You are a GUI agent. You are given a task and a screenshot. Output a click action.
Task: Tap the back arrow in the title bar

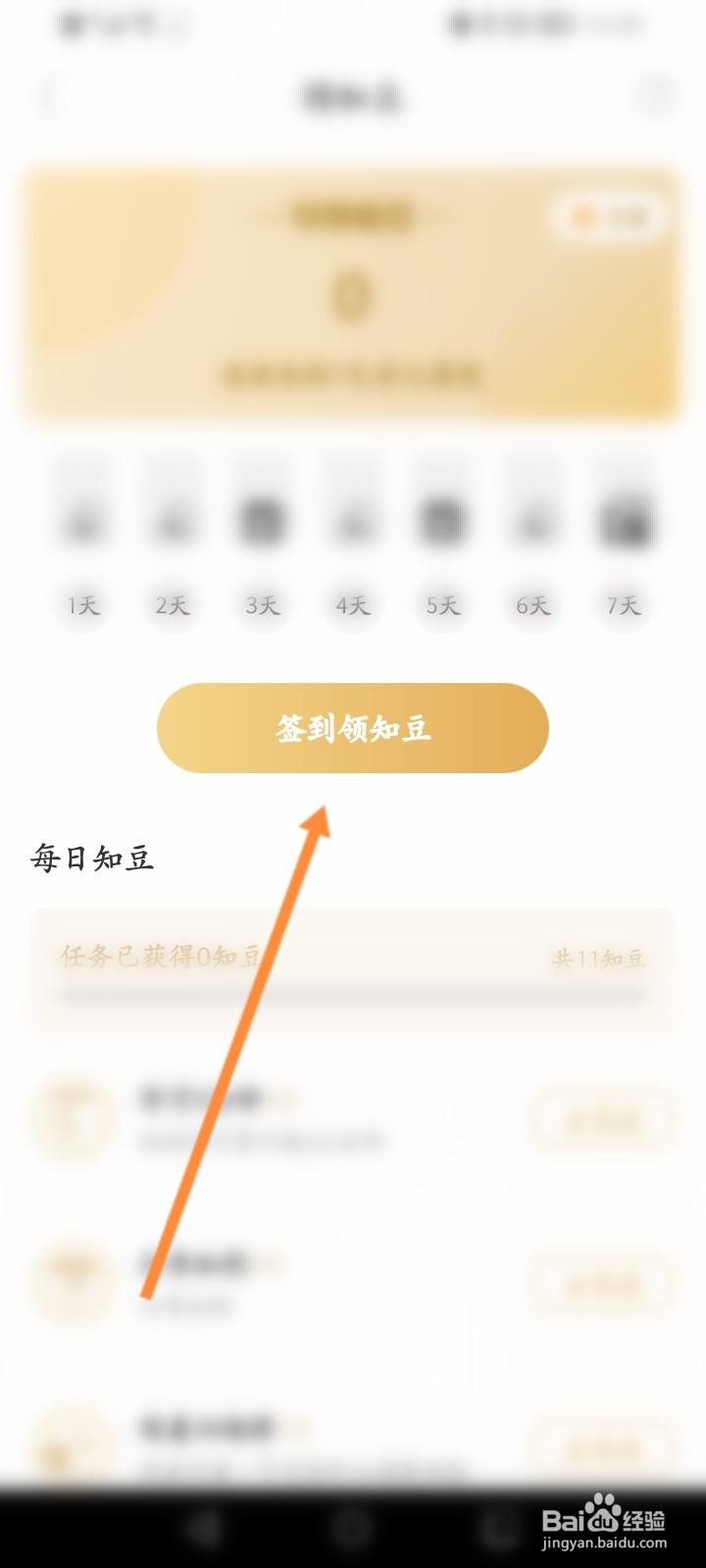(47, 96)
